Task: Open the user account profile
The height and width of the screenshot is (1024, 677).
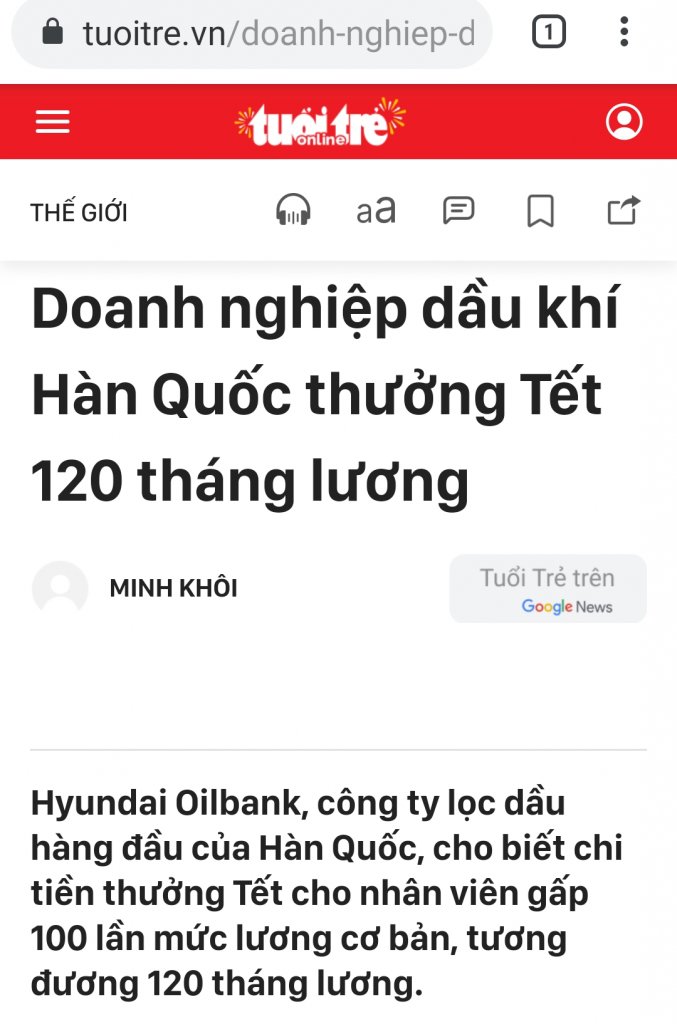Action: tap(624, 122)
